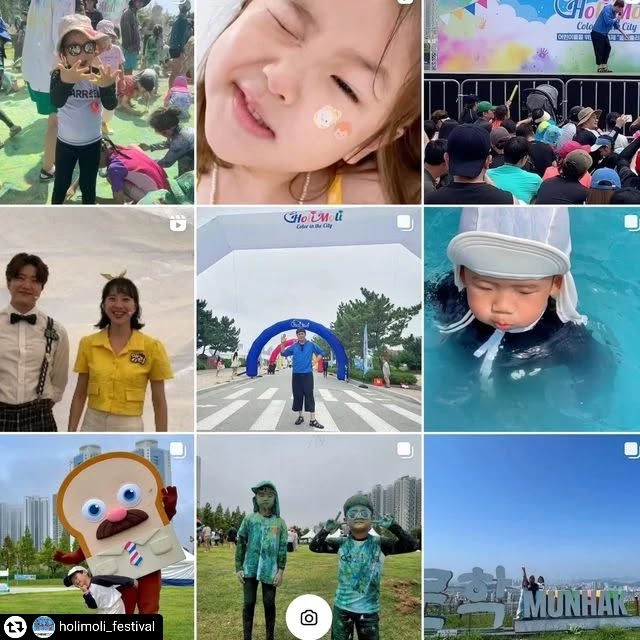Tap the round camera button

click(x=309, y=617)
